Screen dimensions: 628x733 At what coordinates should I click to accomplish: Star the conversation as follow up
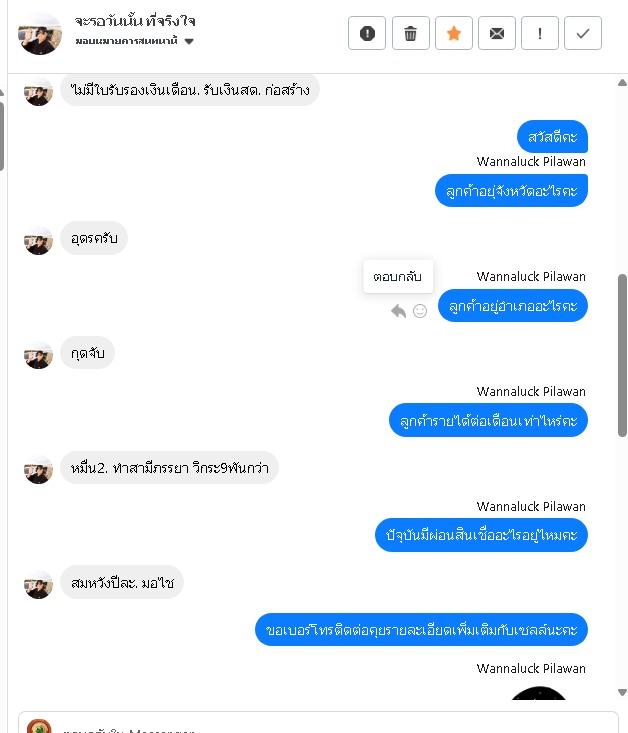453,33
